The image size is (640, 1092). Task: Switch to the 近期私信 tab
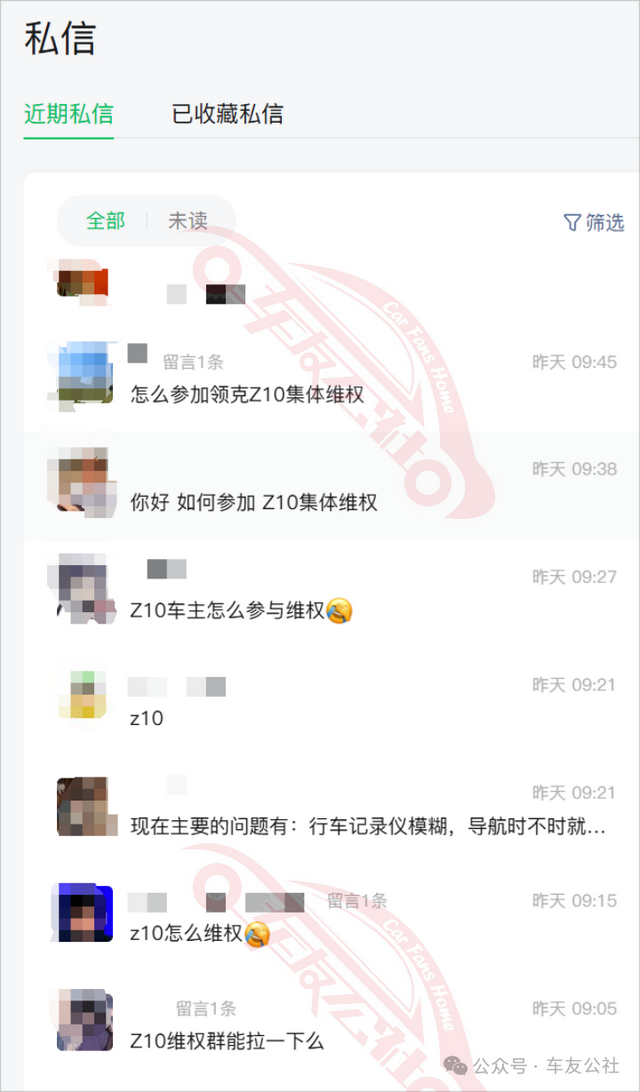[x=68, y=114]
